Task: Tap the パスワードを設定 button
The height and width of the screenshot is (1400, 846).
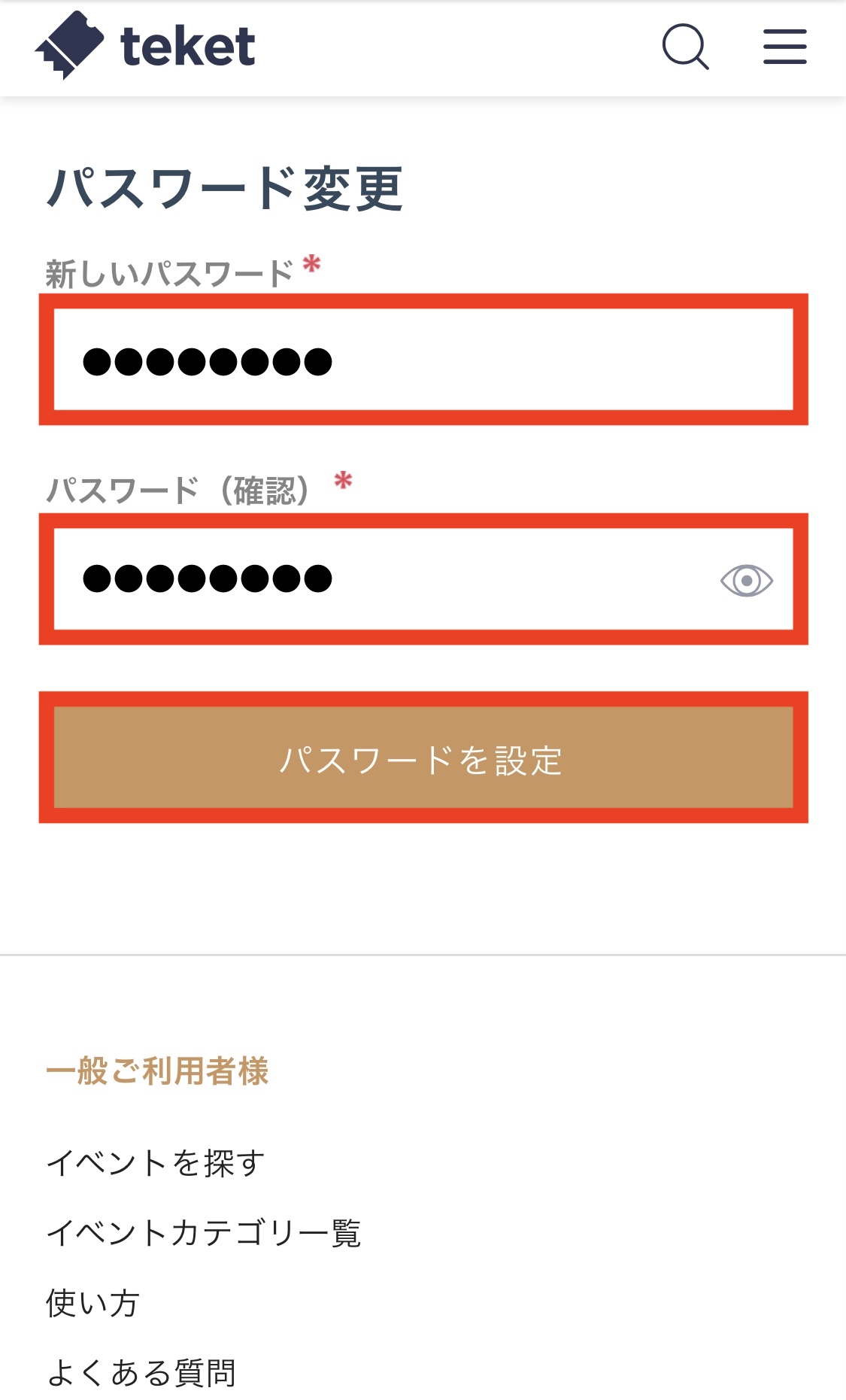Action: coord(423,758)
